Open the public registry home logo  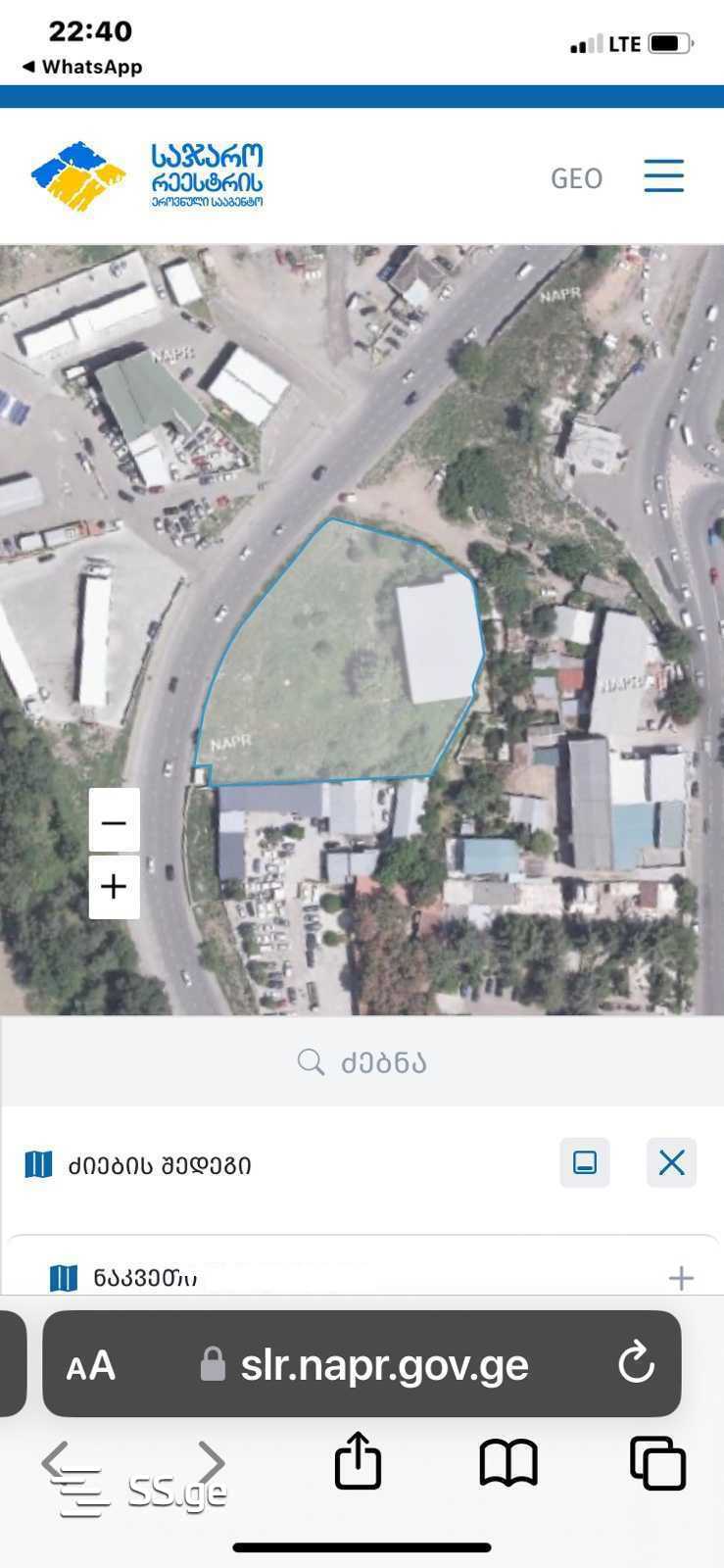point(147,176)
